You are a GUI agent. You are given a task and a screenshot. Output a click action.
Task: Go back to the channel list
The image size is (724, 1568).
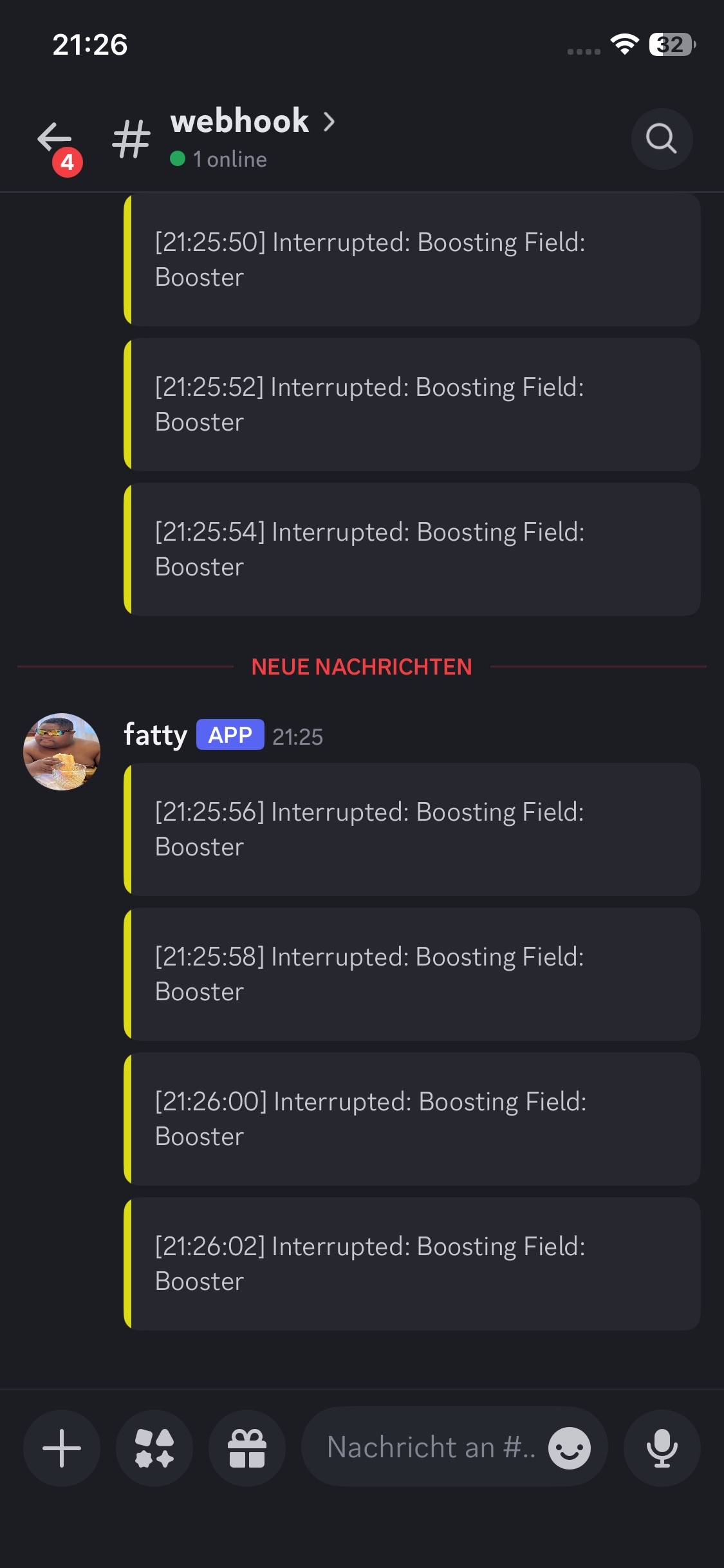[55, 138]
